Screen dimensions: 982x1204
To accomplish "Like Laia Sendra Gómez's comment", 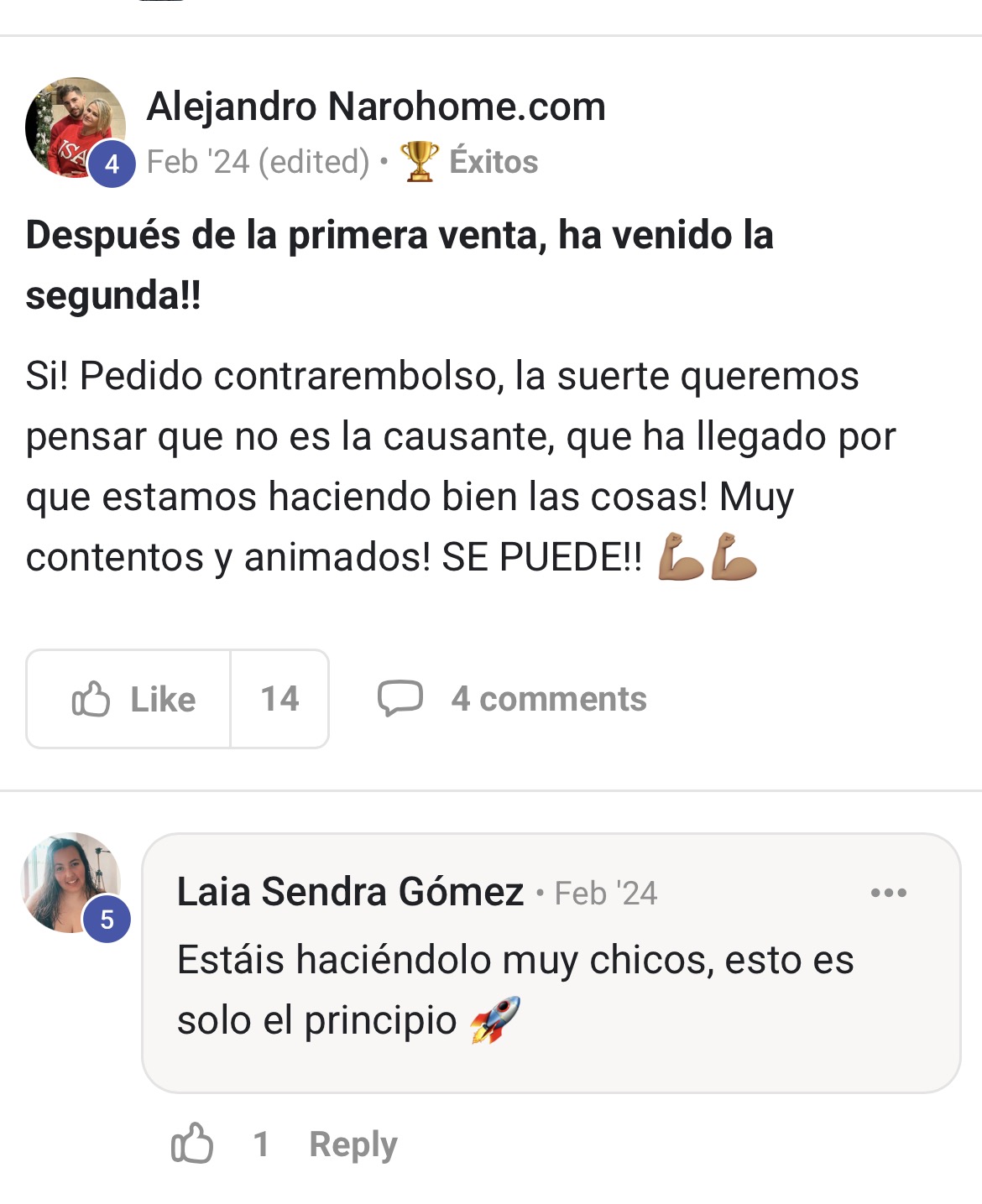I will [x=192, y=1144].
